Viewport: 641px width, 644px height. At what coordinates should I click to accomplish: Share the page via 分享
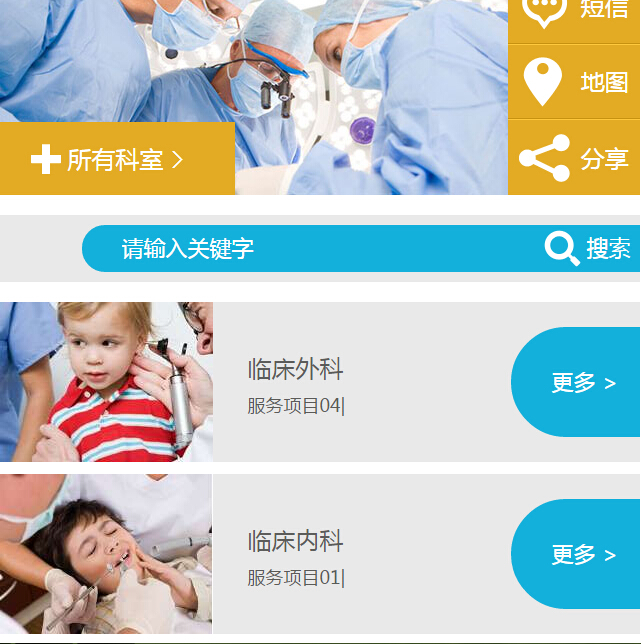[x=574, y=158]
